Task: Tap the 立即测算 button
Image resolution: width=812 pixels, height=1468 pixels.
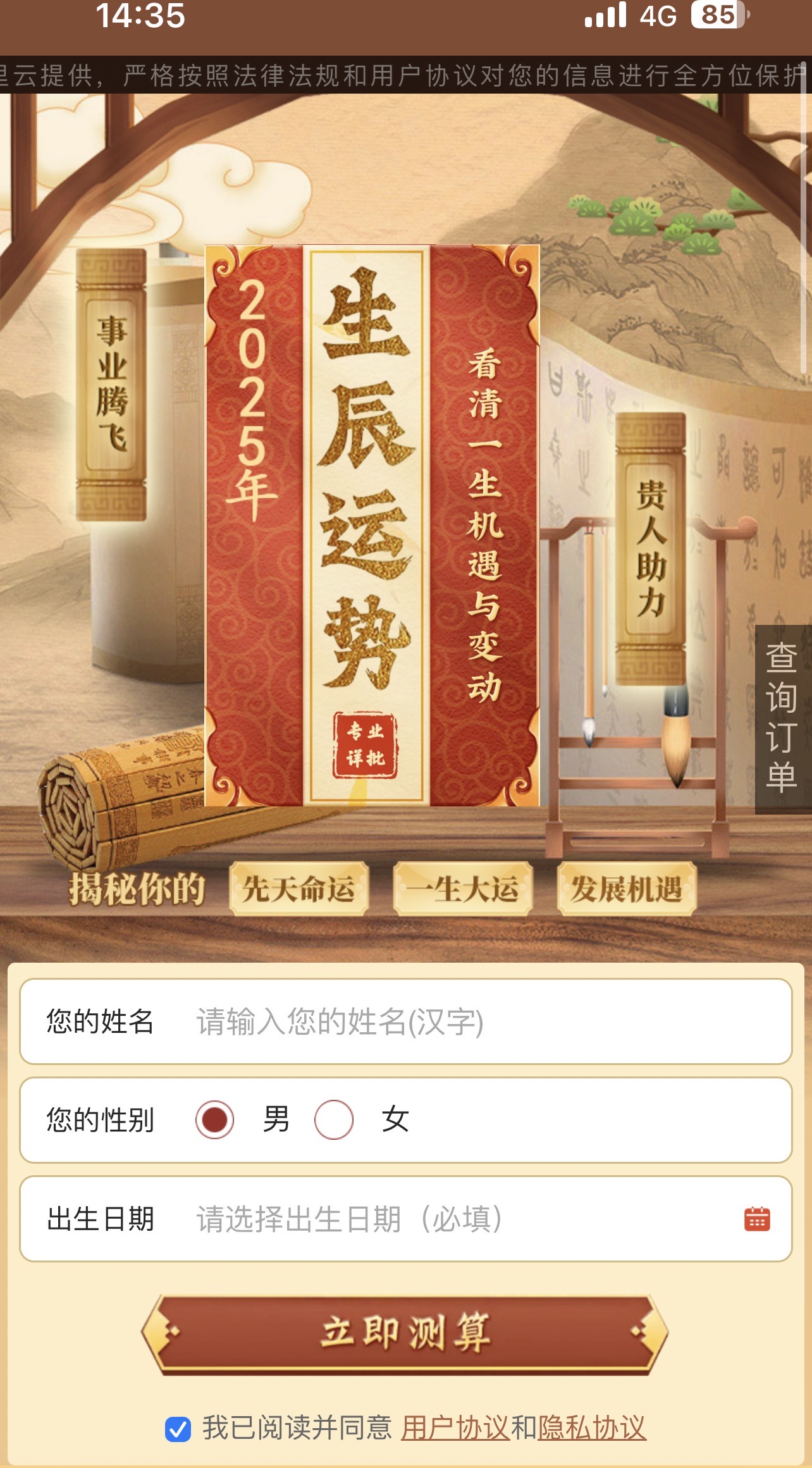Action: (x=405, y=1333)
